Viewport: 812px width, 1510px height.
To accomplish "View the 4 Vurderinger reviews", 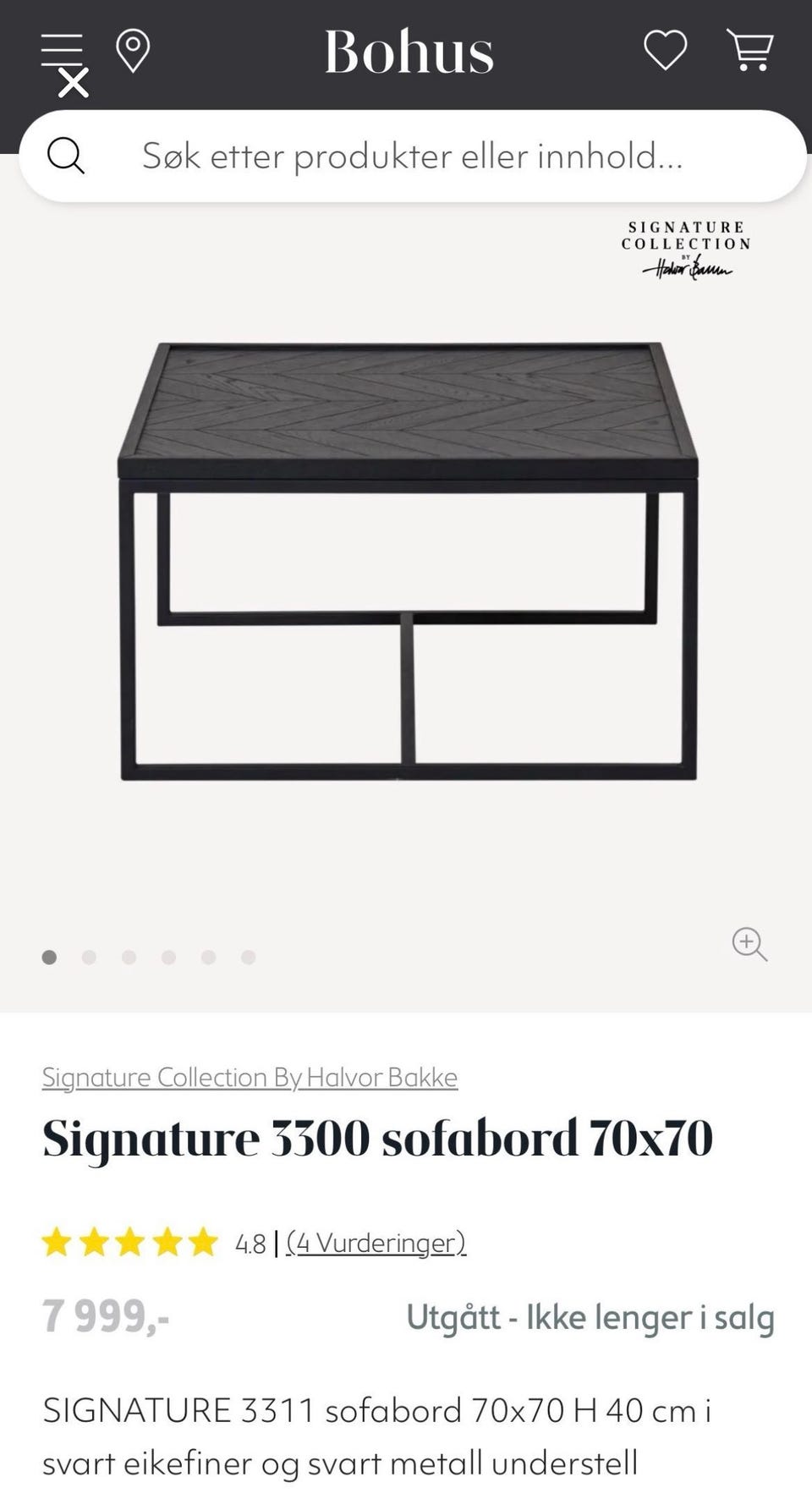I will (376, 1243).
